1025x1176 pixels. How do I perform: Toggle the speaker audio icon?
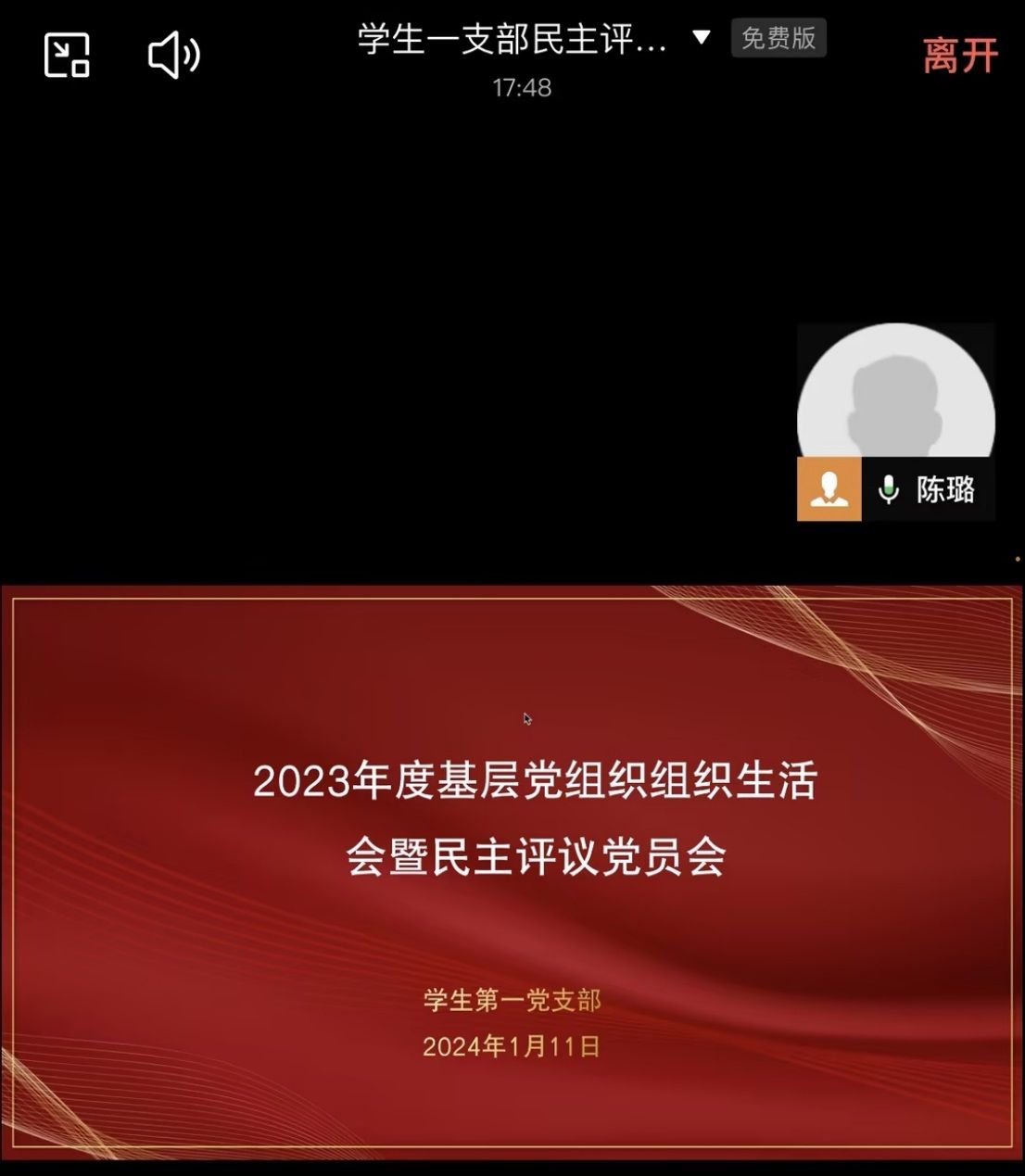click(173, 55)
